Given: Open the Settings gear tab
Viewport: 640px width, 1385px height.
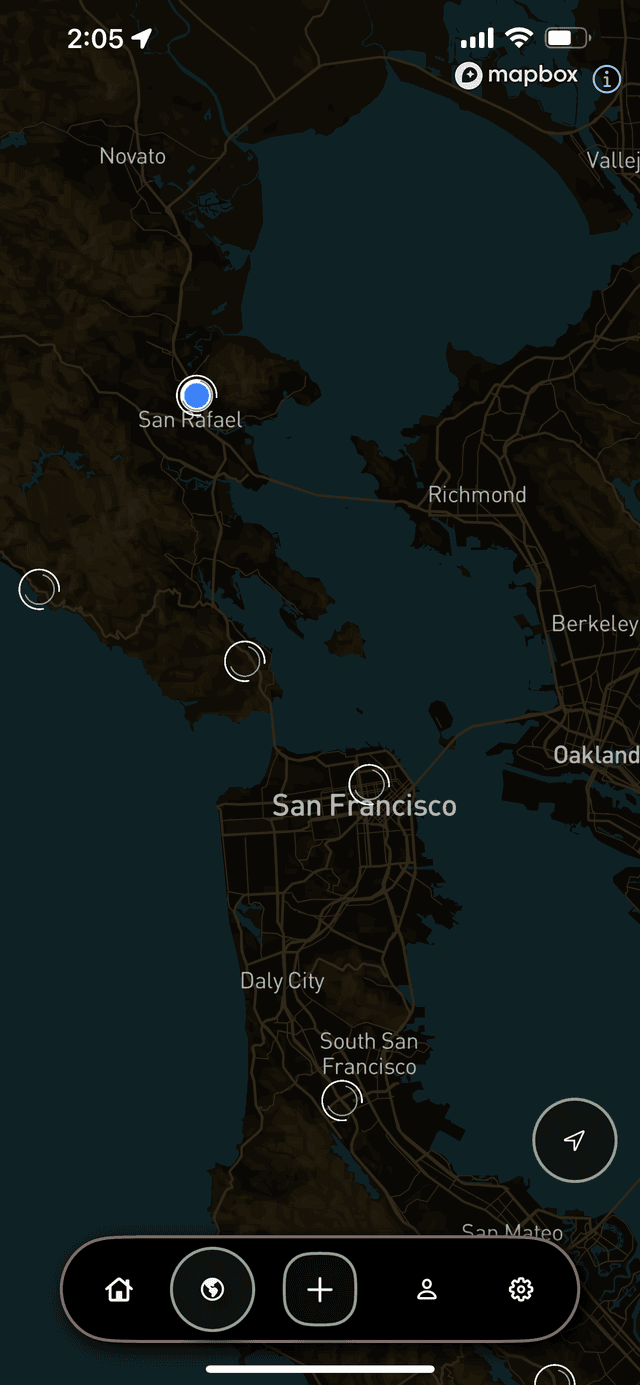Looking at the screenshot, I should pyautogui.click(x=520, y=1290).
